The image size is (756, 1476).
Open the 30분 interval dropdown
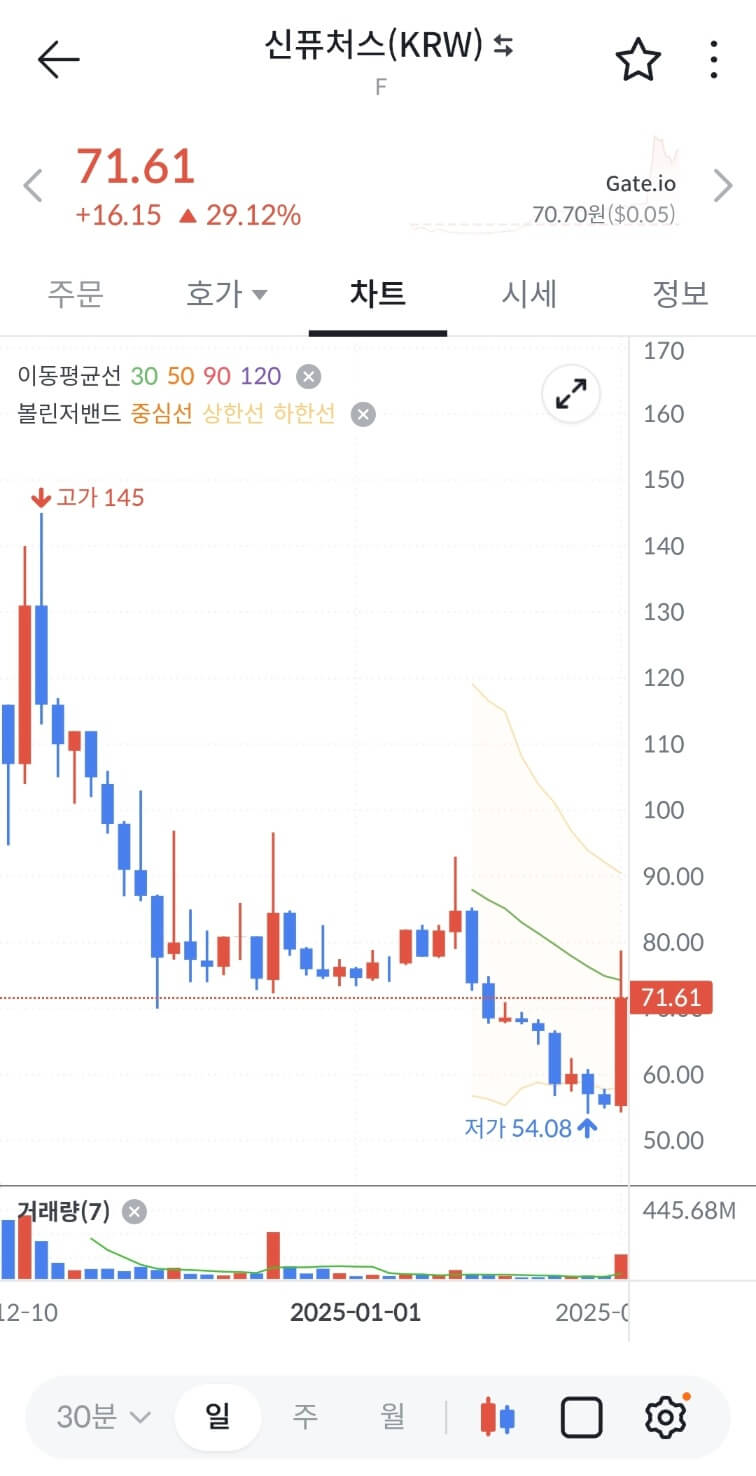click(x=96, y=1417)
